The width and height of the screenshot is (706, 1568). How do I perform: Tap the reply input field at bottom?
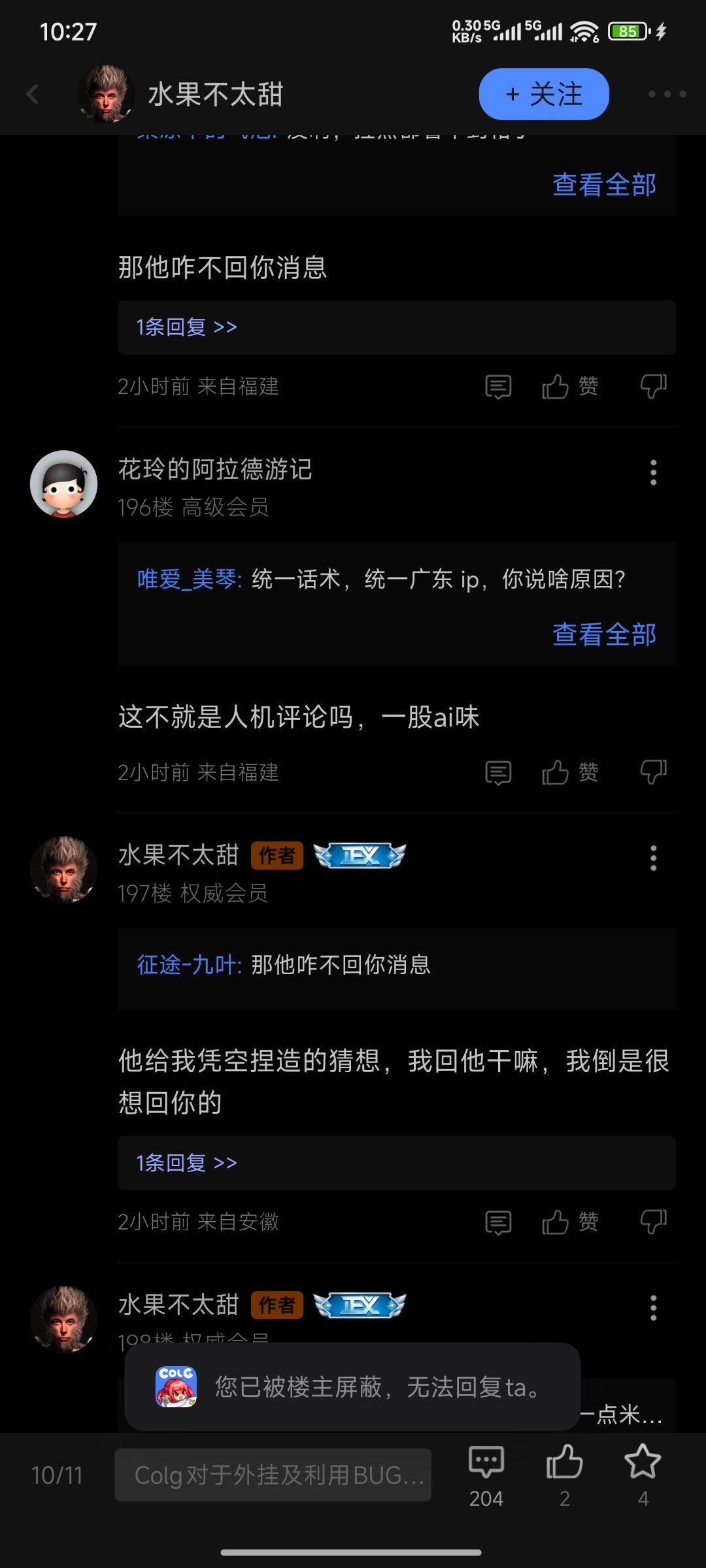click(273, 1475)
